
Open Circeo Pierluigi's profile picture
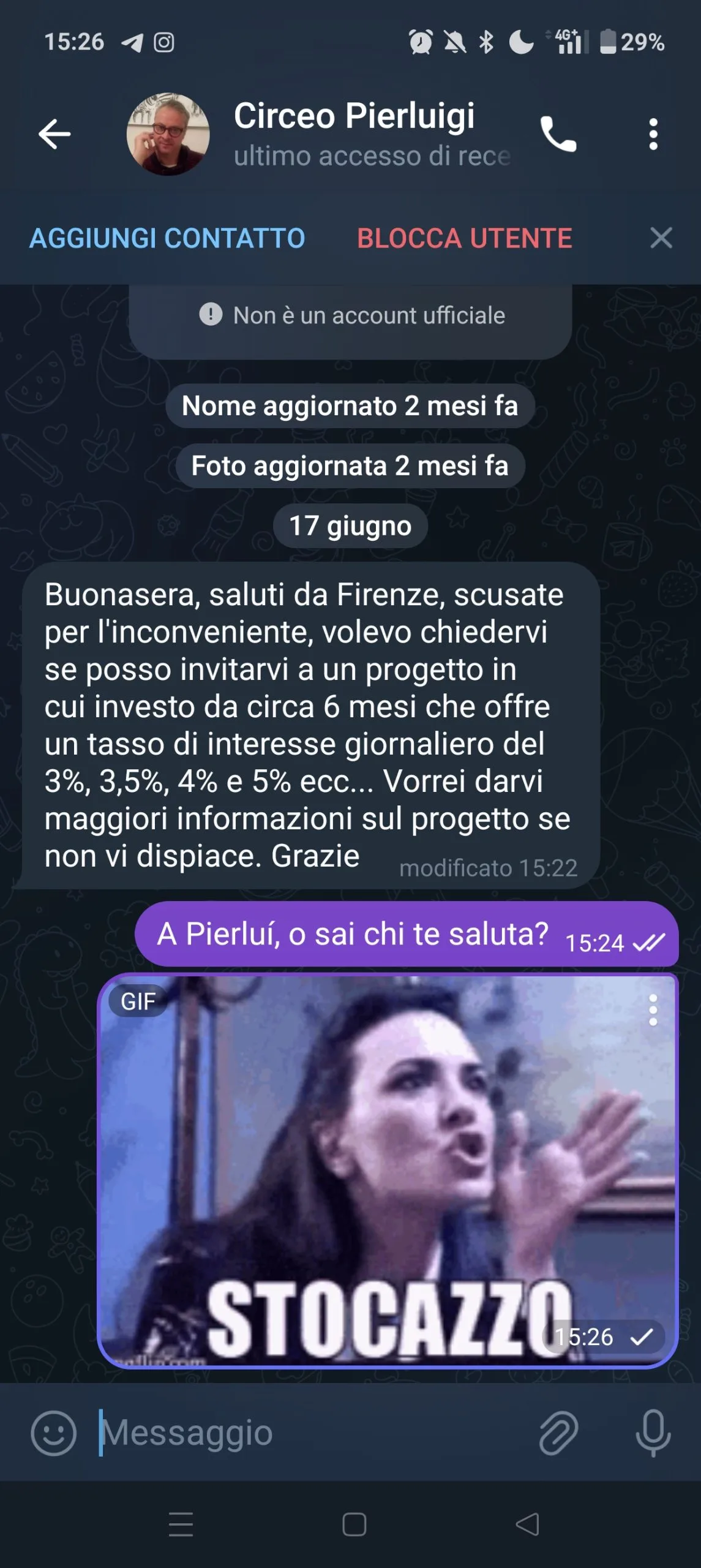[x=168, y=134]
